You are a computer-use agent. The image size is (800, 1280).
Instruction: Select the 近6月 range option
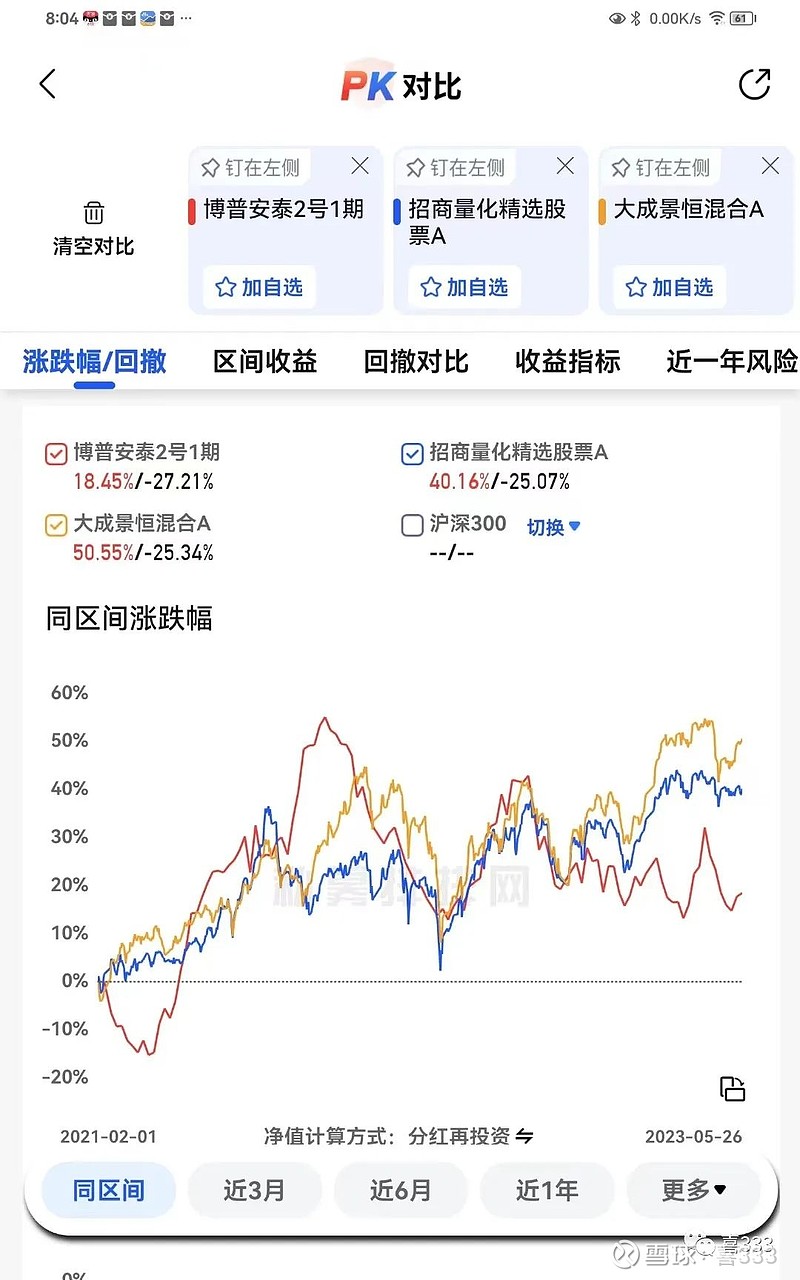coord(401,1190)
